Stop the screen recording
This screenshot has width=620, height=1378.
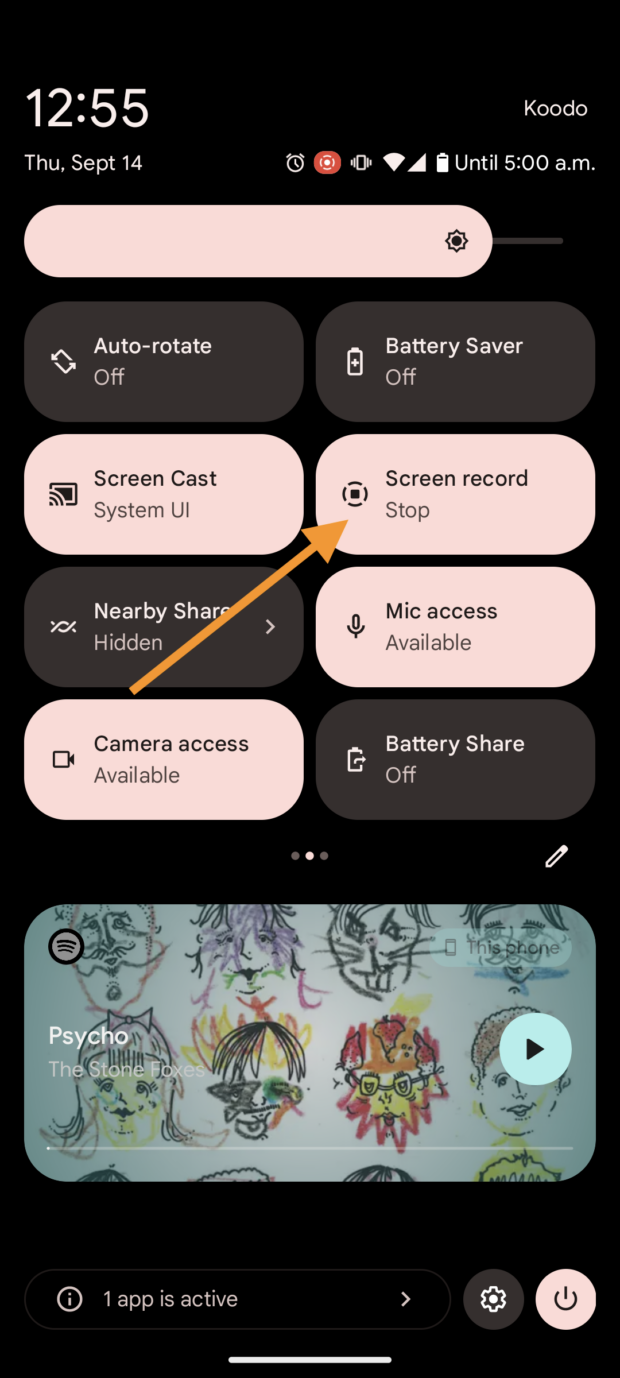click(455, 494)
